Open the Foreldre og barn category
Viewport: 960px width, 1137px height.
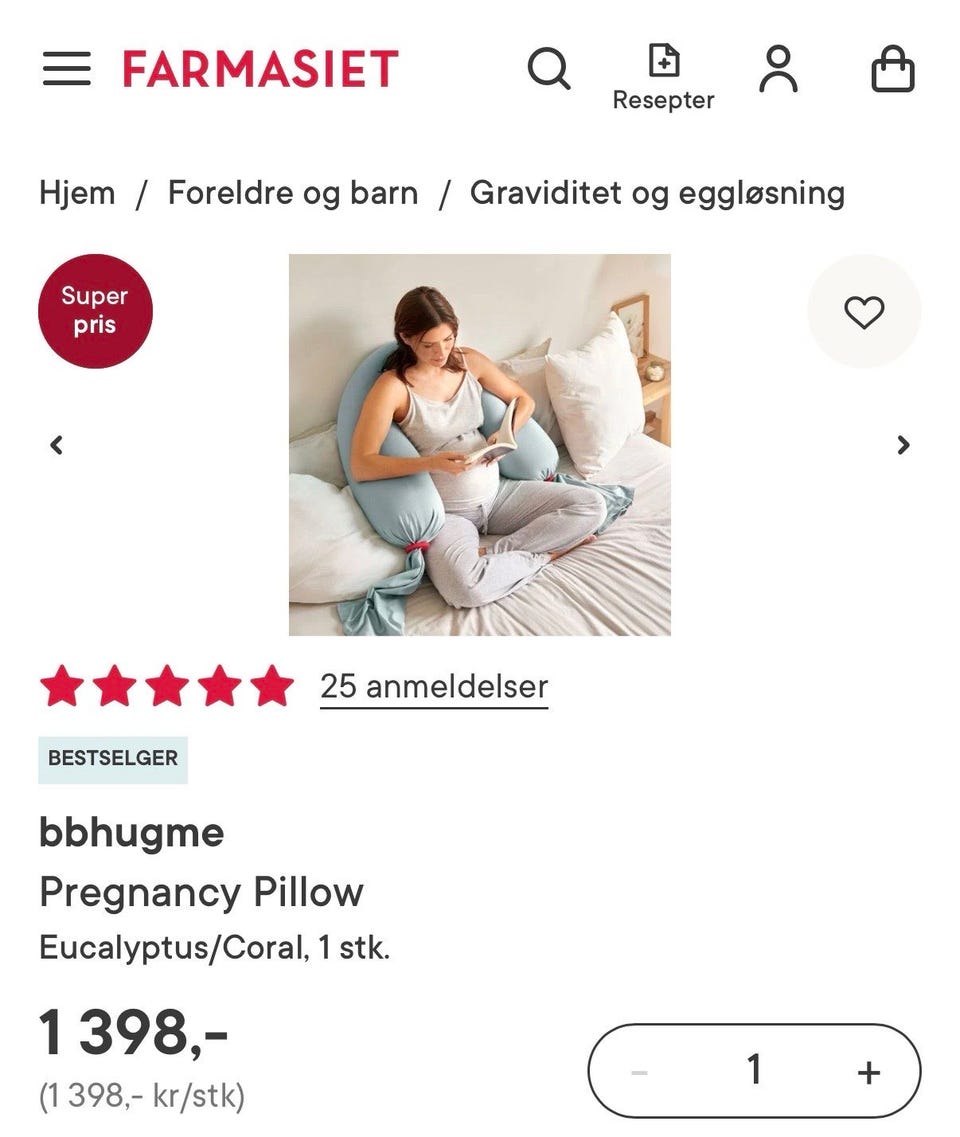pos(294,193)
